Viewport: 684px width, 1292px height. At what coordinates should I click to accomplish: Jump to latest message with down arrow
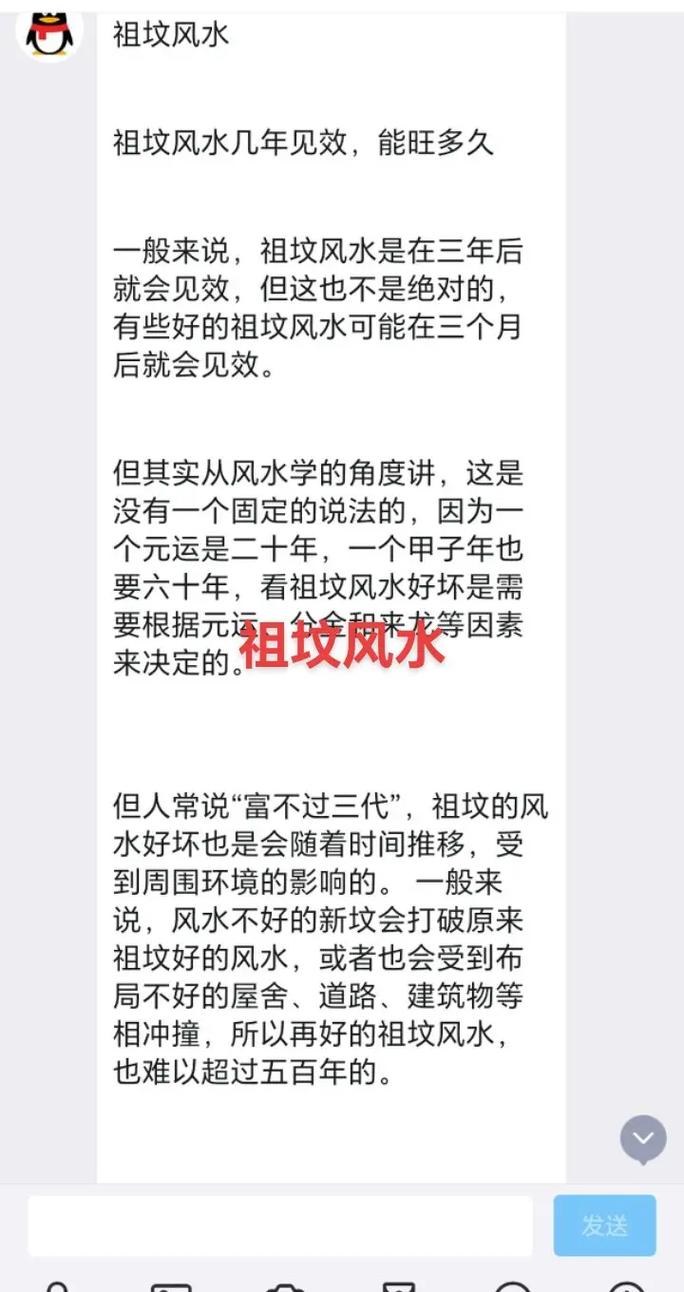click(643, 1139)
